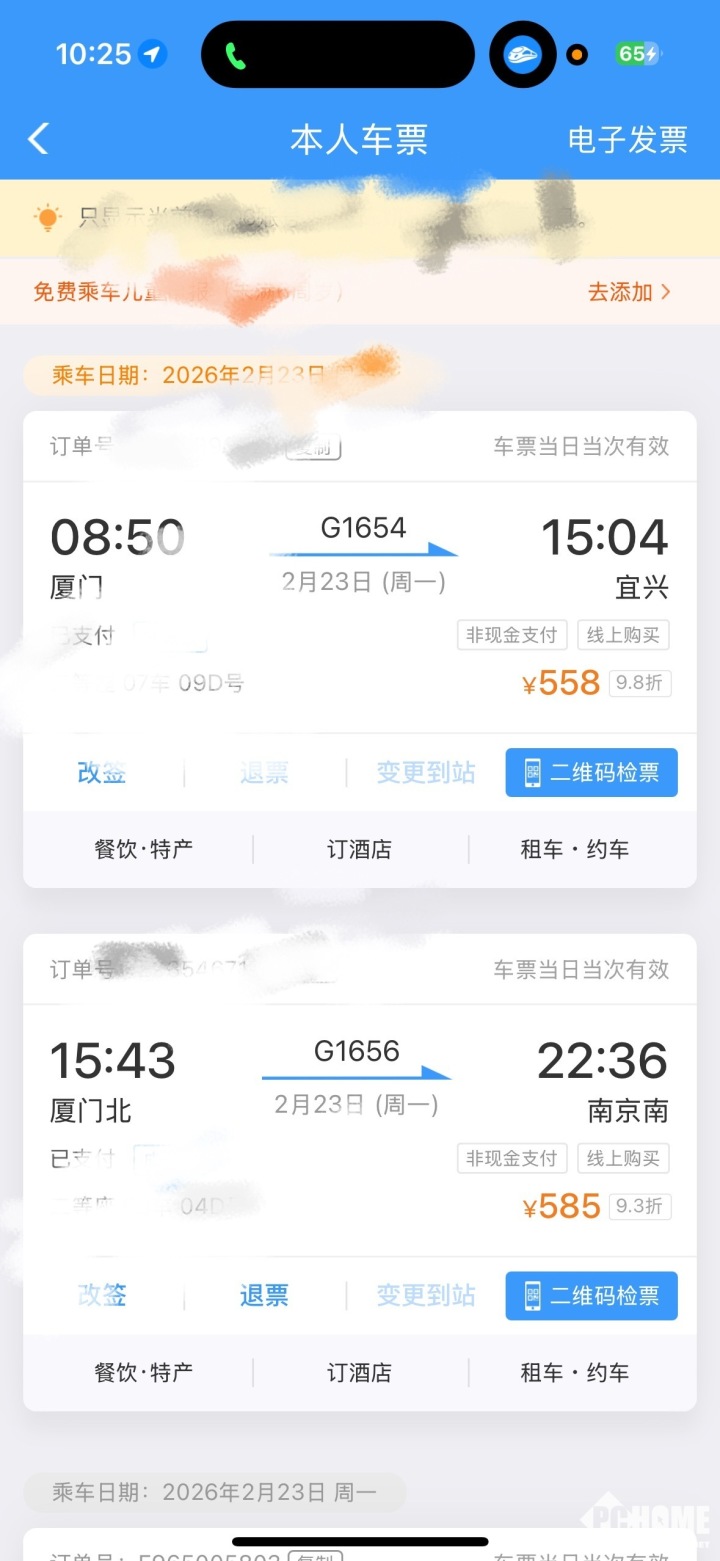Tap 改签 on the G1654 ticket
This screenshot has height=1561, width=720.
pyautogui.click(x=102, y=773)
